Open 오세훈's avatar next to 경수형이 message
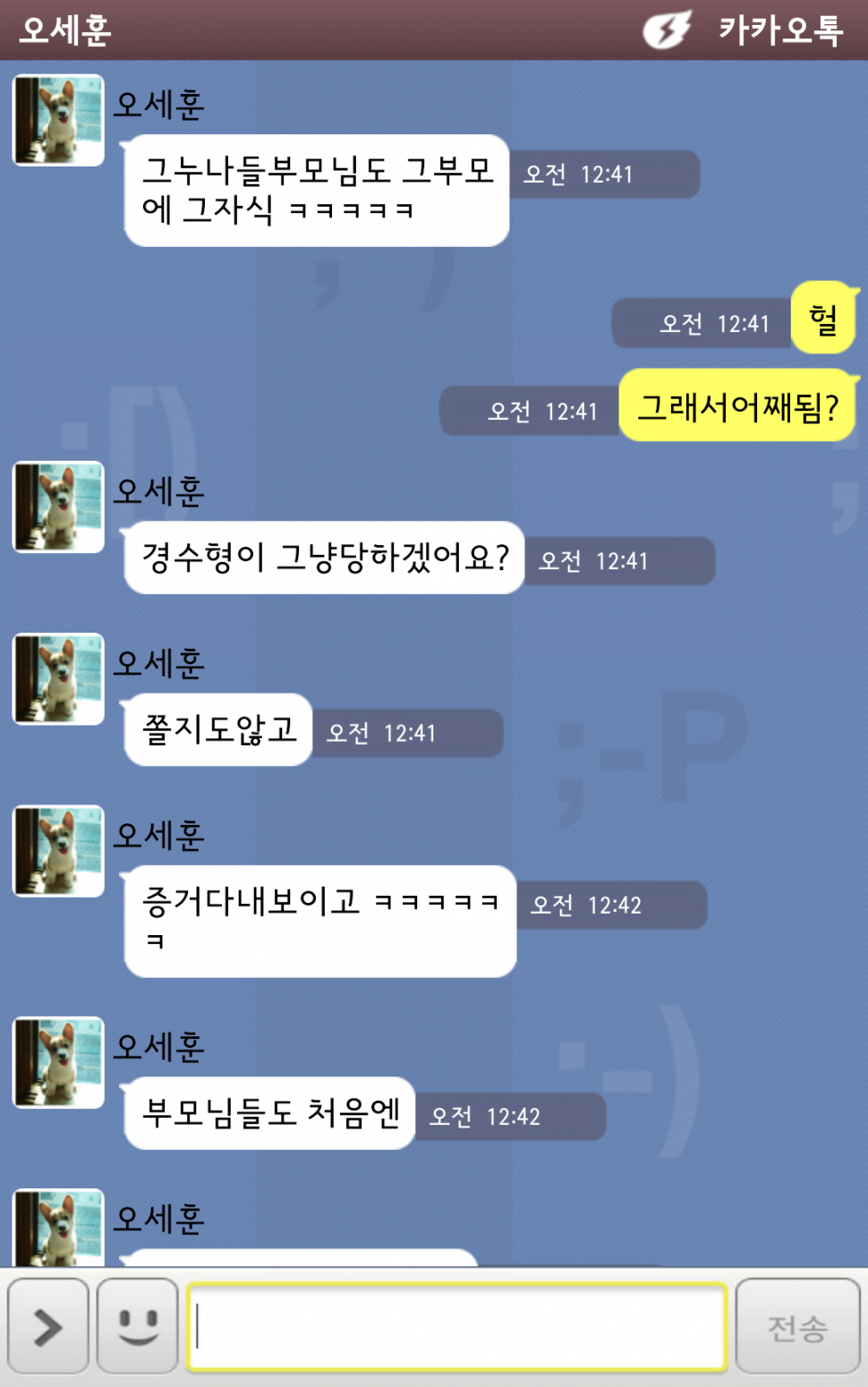Screen dimensions: 868x1387 58,507
